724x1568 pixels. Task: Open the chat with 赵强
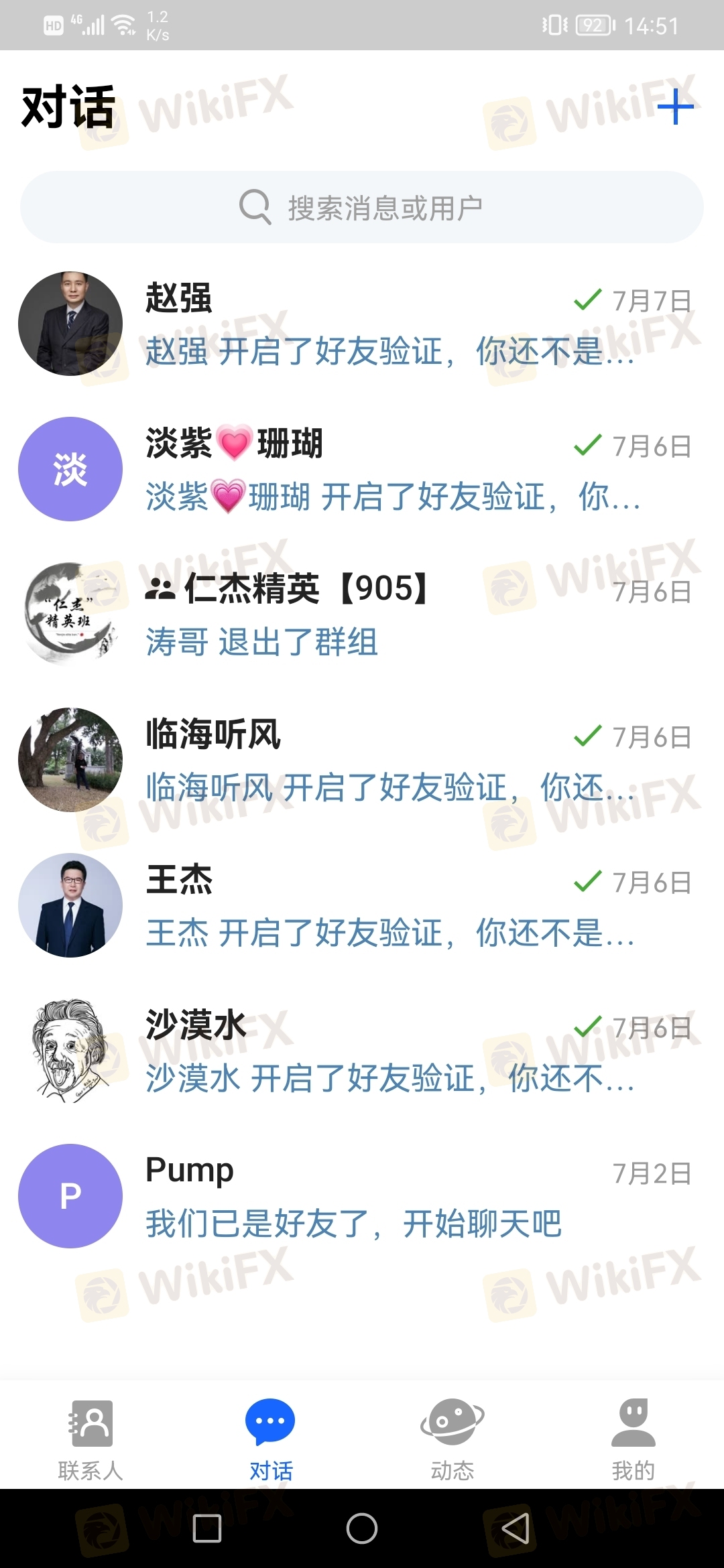coord(362,324)
